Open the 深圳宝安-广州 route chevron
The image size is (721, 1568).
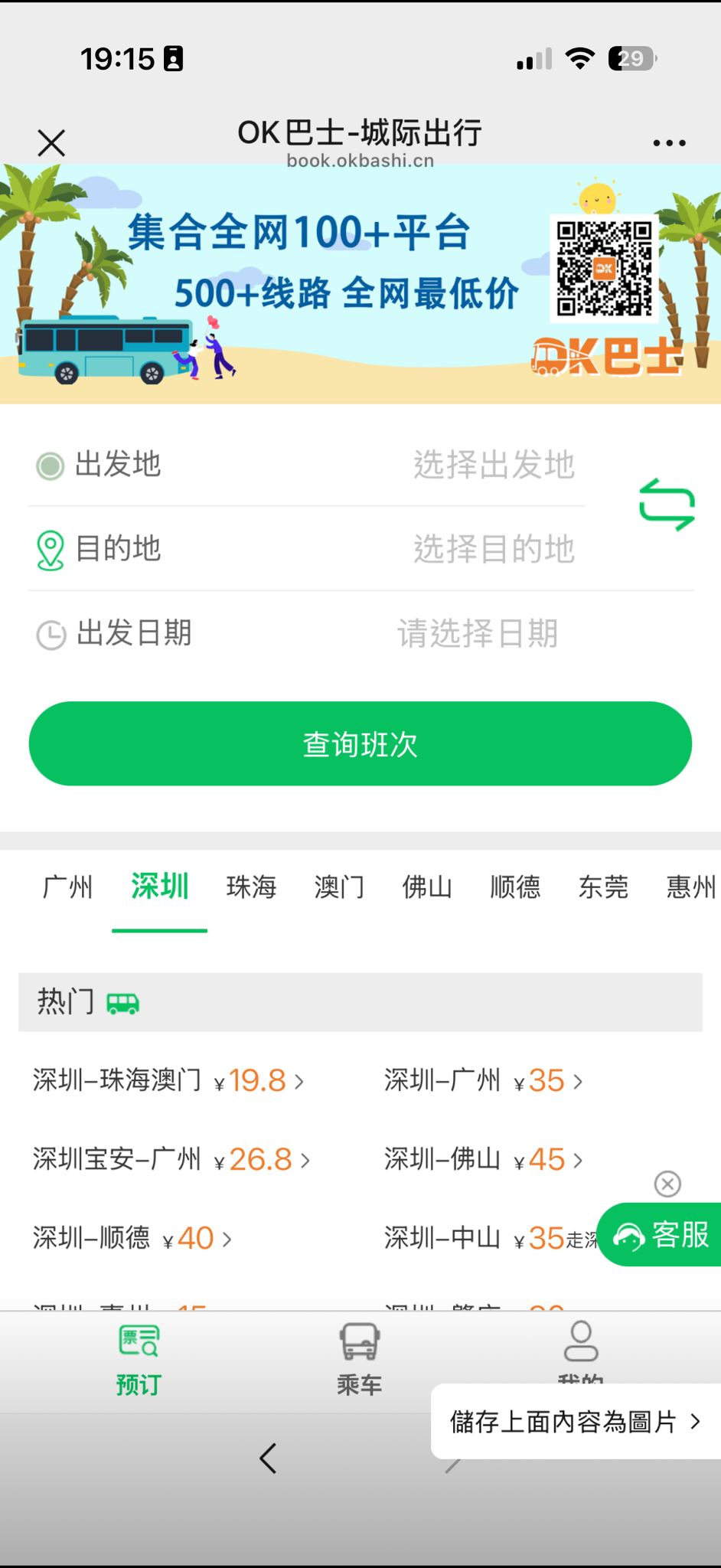(304, 1160)
